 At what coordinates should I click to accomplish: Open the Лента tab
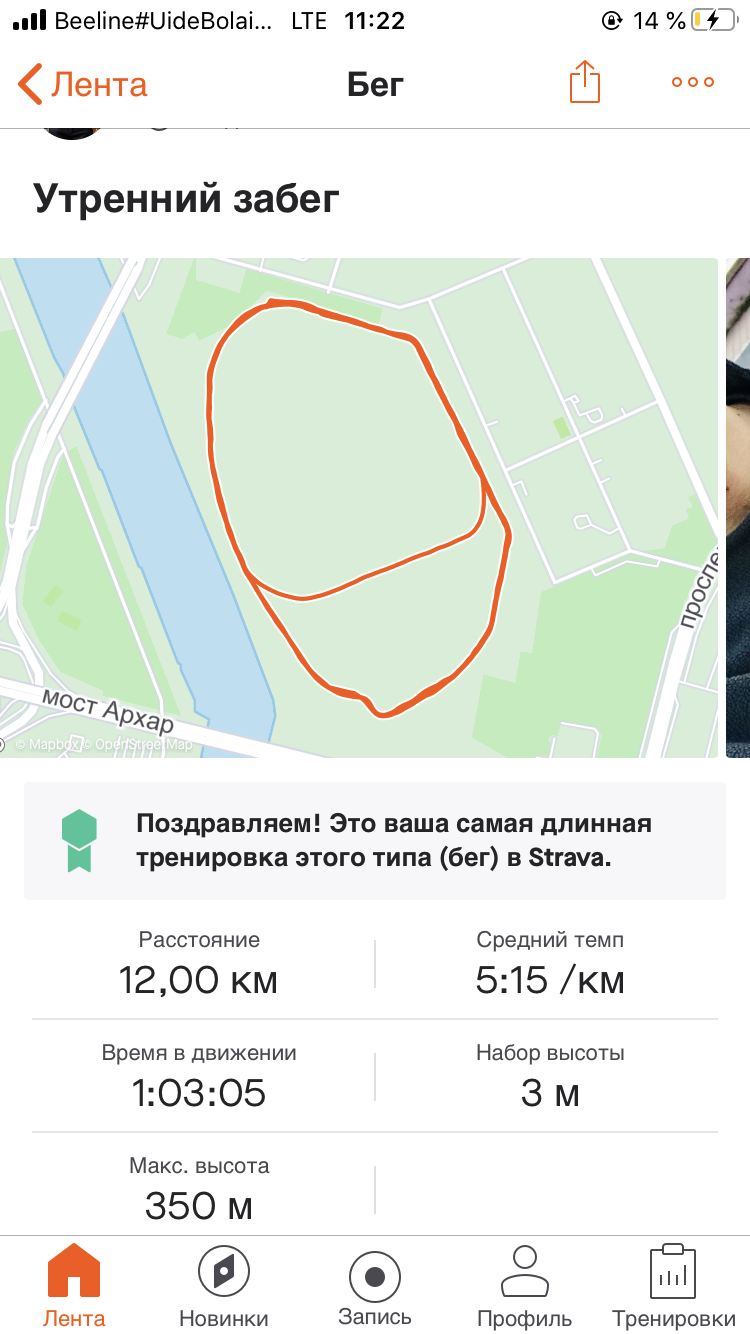pyautogui.click(x=74, y=1285)
